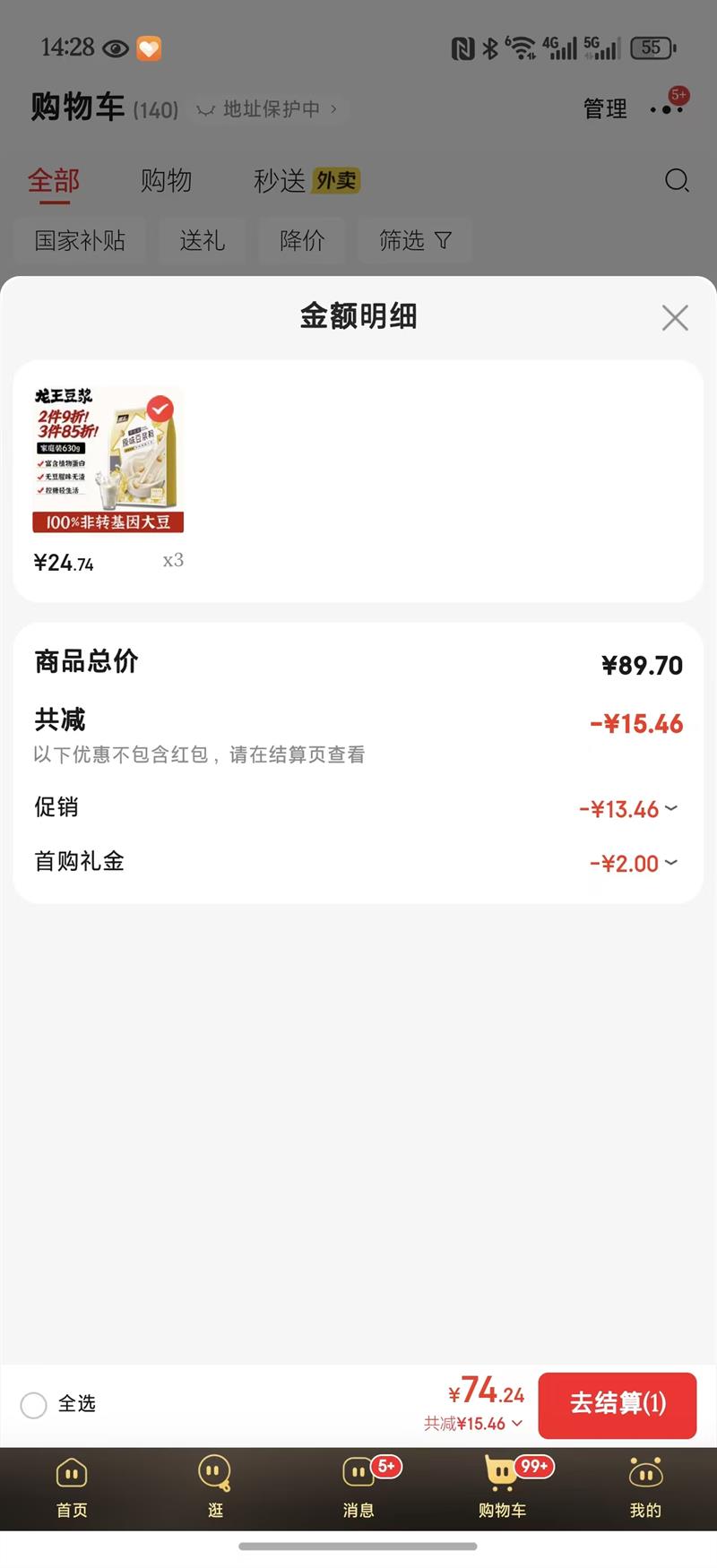
Task: Switch to the 逛 tab
Action: pyautogui.click(x=215, y=1488)
